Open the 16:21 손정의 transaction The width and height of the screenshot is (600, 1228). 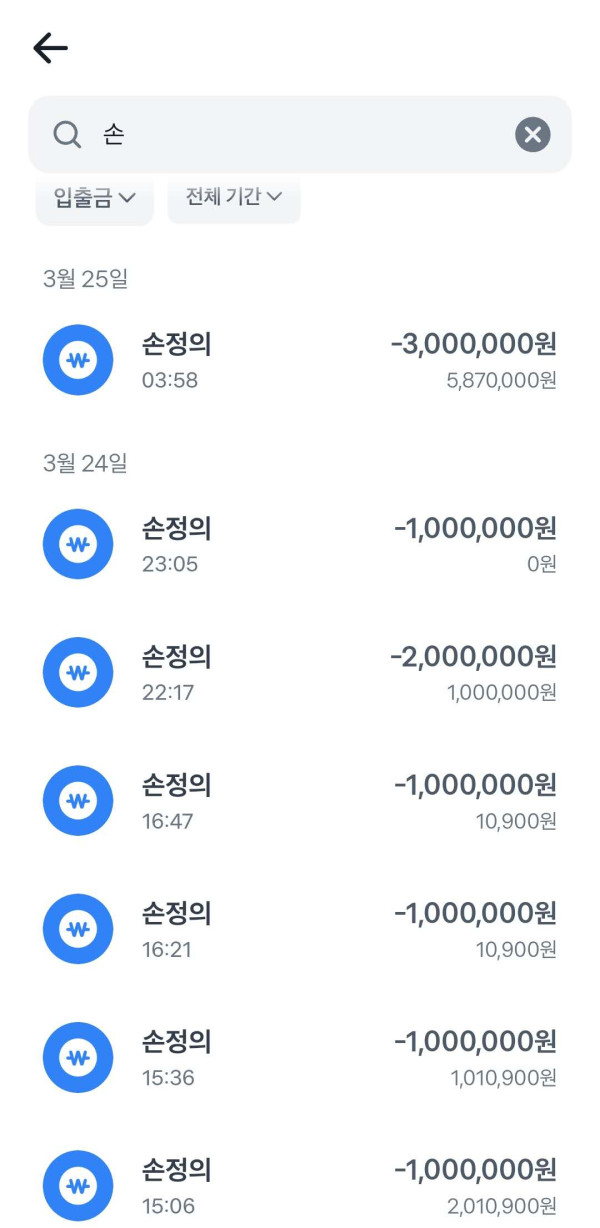coord(300,929)
